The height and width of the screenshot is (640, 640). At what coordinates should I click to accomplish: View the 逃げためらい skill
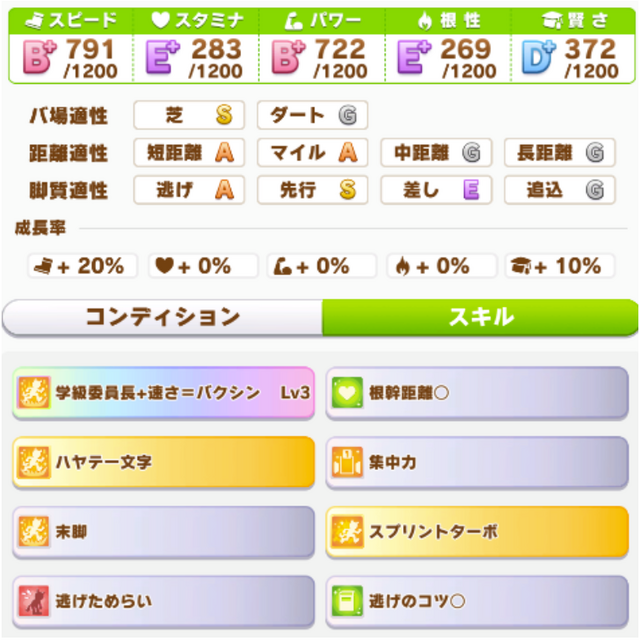tap(163, 602)
